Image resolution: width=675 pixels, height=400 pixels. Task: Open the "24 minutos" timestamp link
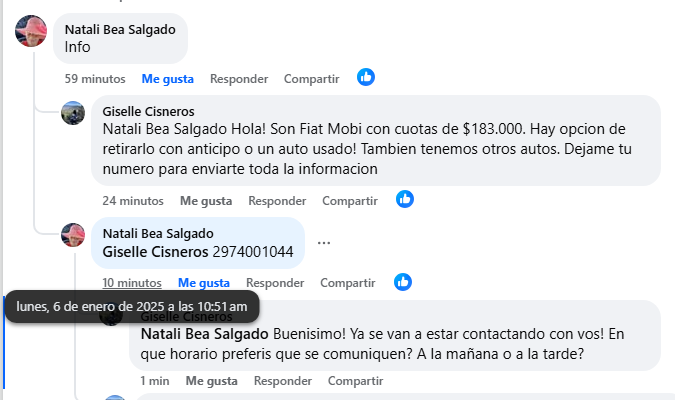(132, 200)
